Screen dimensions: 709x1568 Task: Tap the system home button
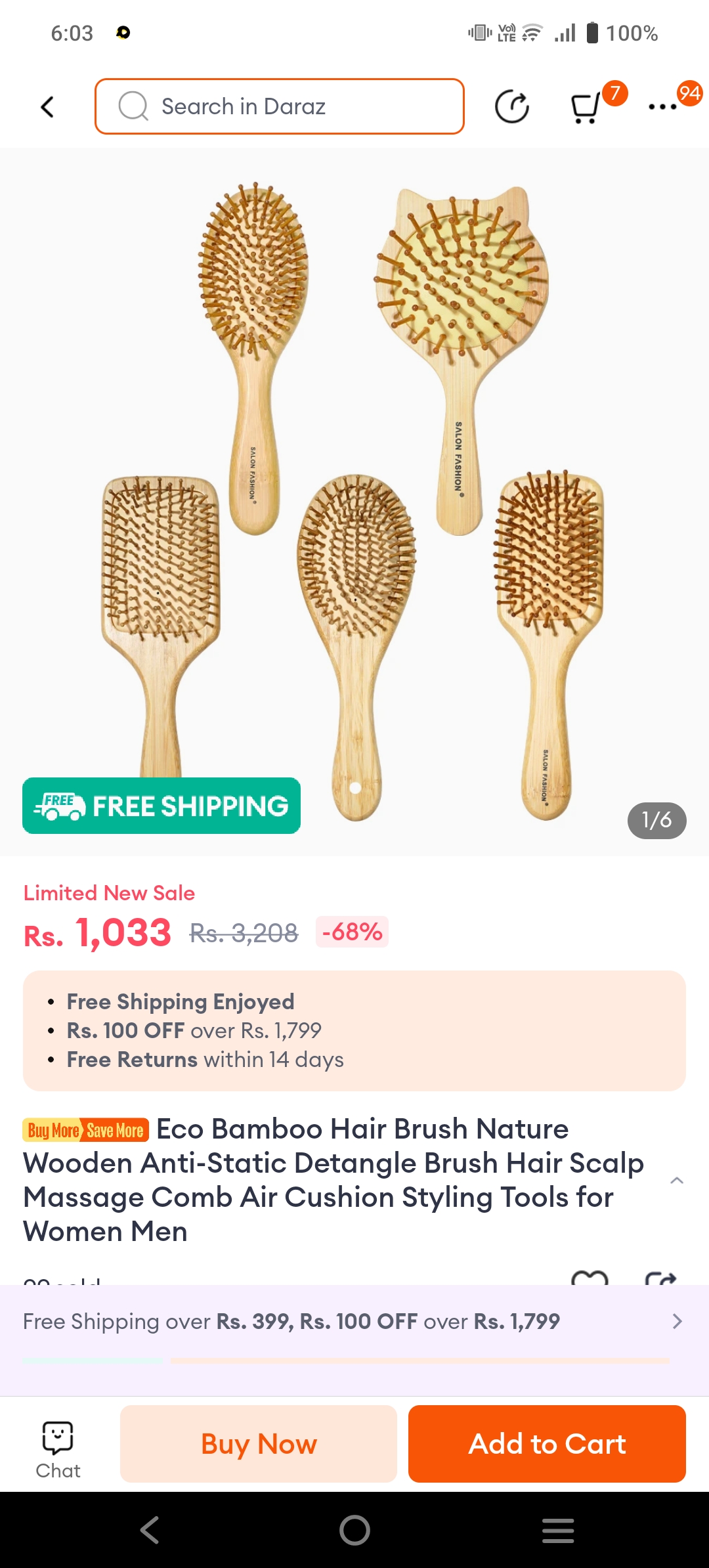[x=354, y=1531]
